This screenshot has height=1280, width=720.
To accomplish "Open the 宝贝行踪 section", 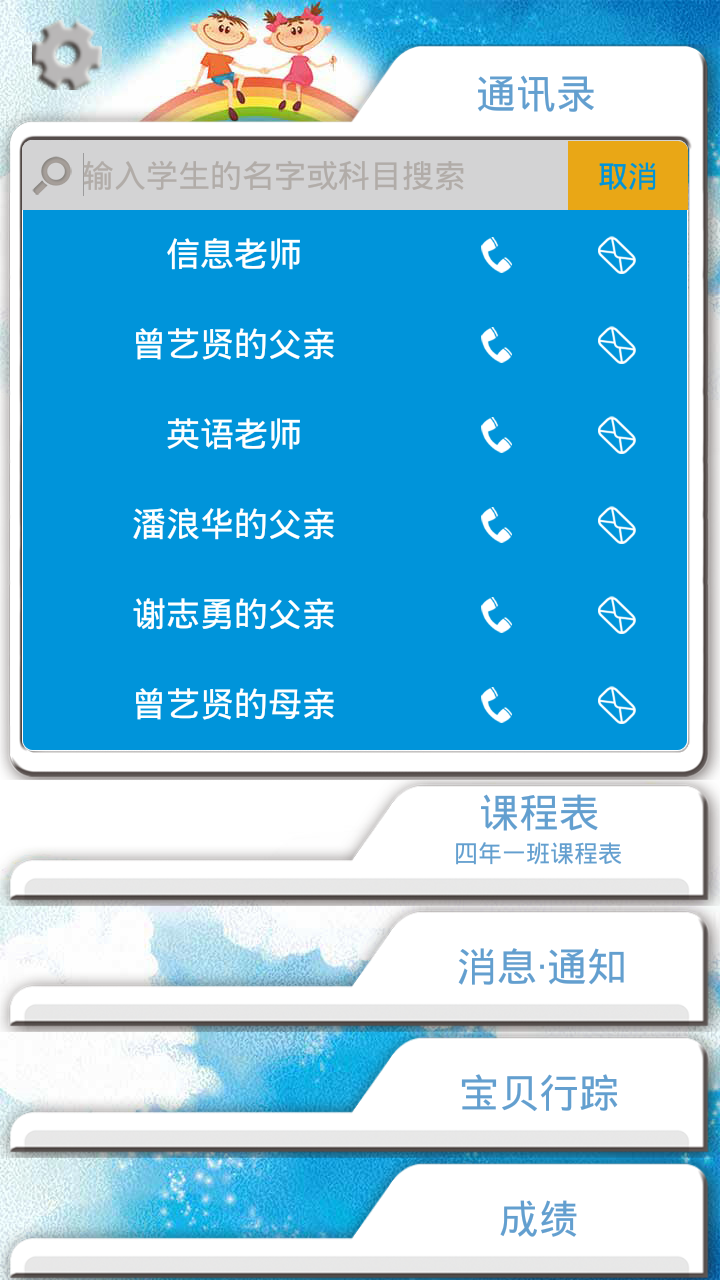I will (x=539, y=1093).
